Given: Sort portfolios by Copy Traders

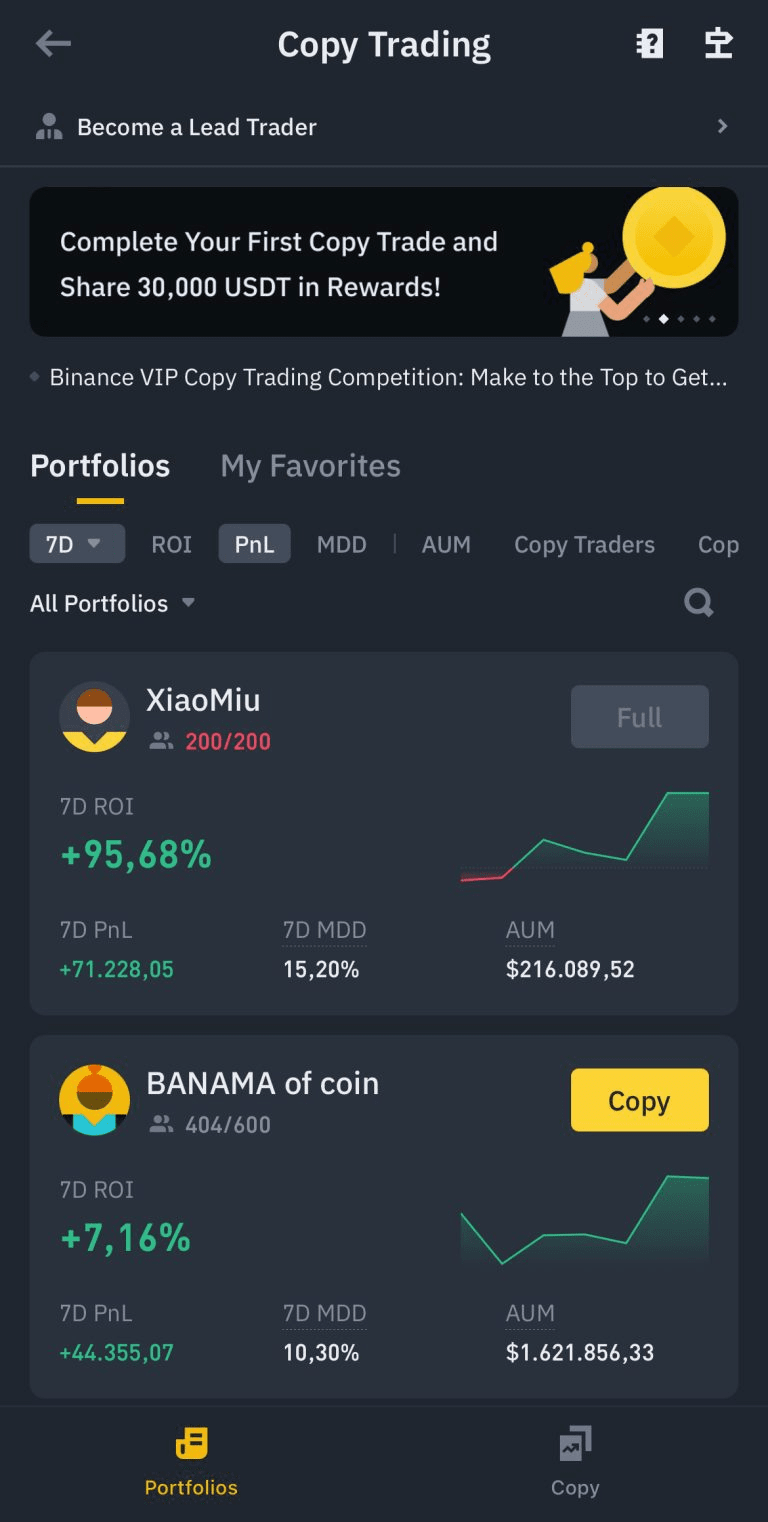Looking at the screenshot, I should 584,544.
